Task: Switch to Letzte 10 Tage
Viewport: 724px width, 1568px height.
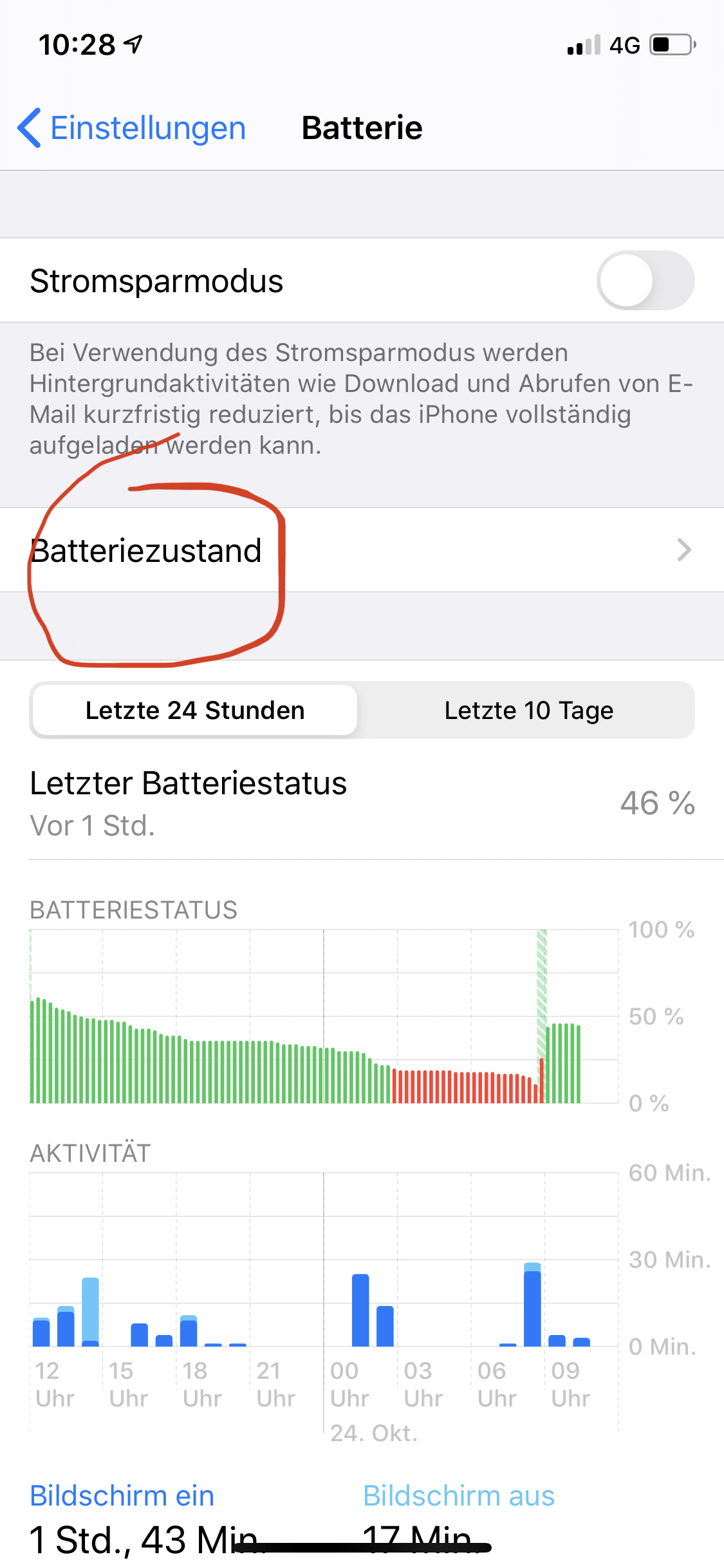Action: coord(528,711)
